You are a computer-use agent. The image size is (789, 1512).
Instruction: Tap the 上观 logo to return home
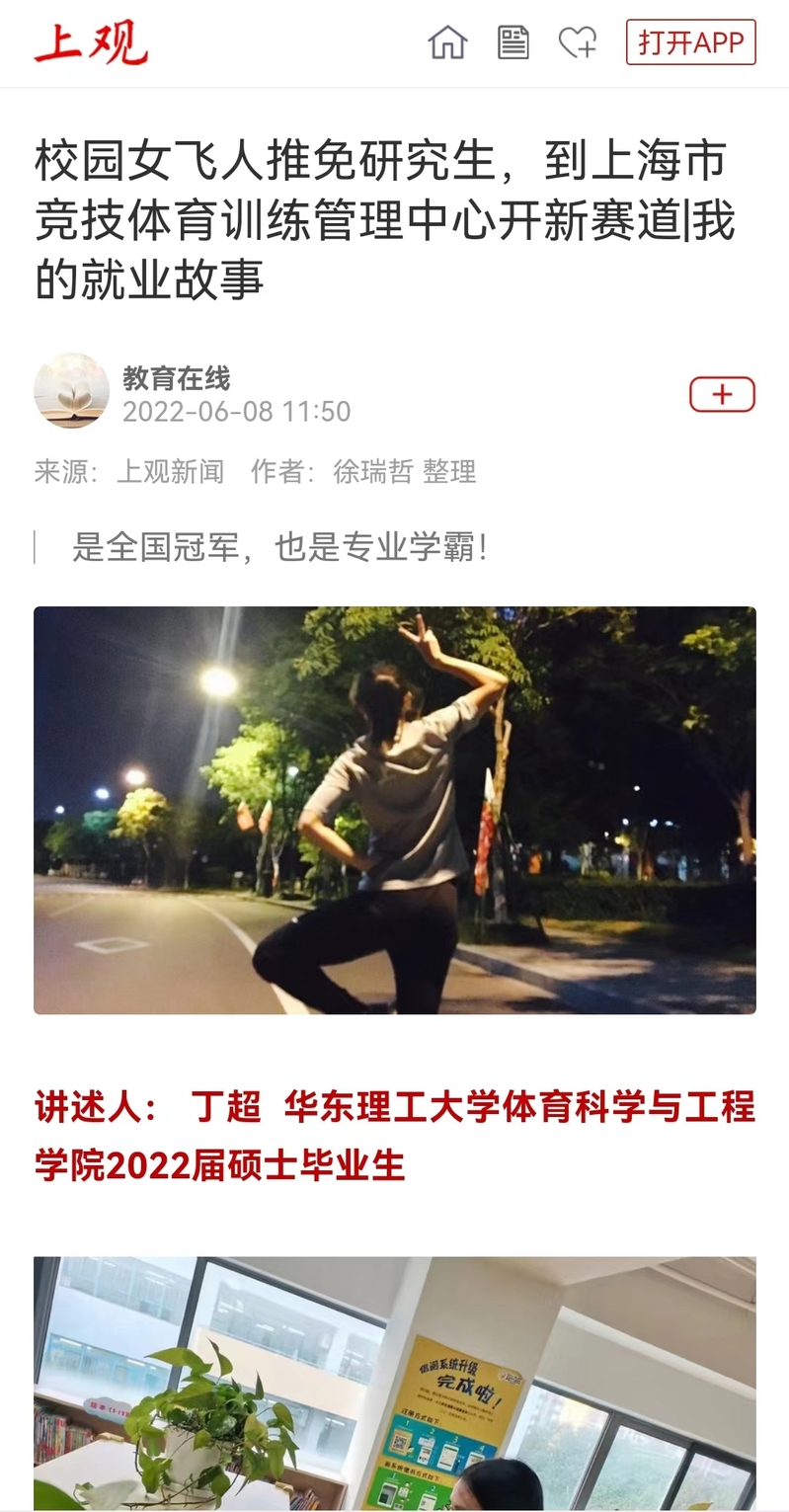pyautogui.click(x=91, y=43)
